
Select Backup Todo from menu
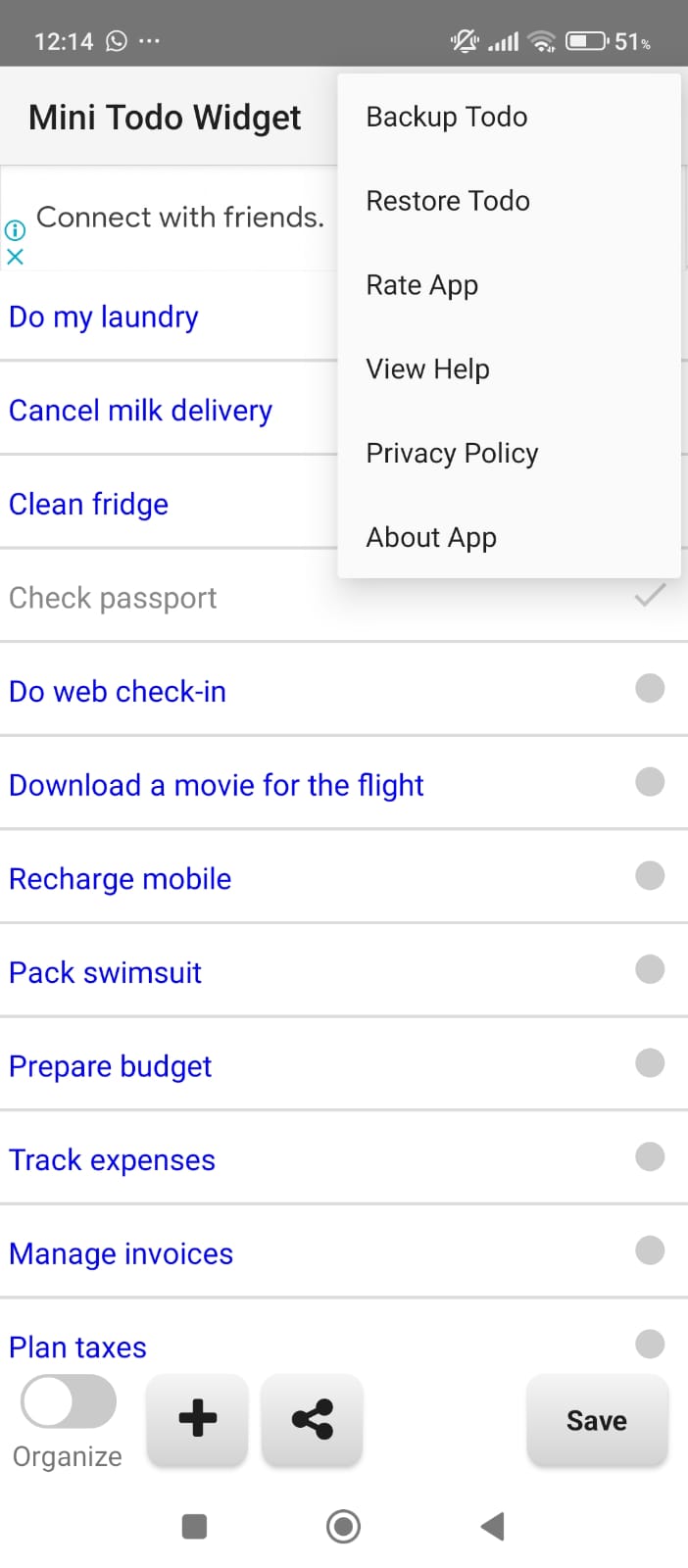coord(447,117)
